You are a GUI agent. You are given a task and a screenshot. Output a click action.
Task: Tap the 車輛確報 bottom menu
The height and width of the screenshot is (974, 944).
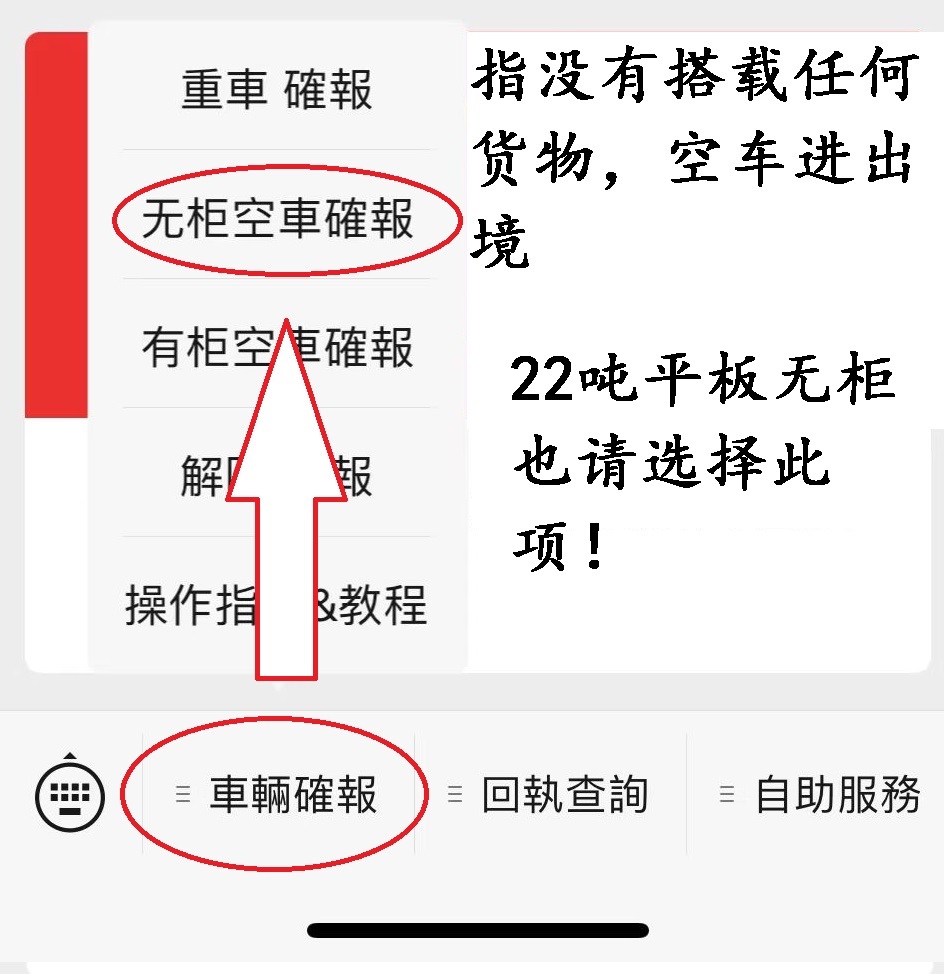point(278,795)
